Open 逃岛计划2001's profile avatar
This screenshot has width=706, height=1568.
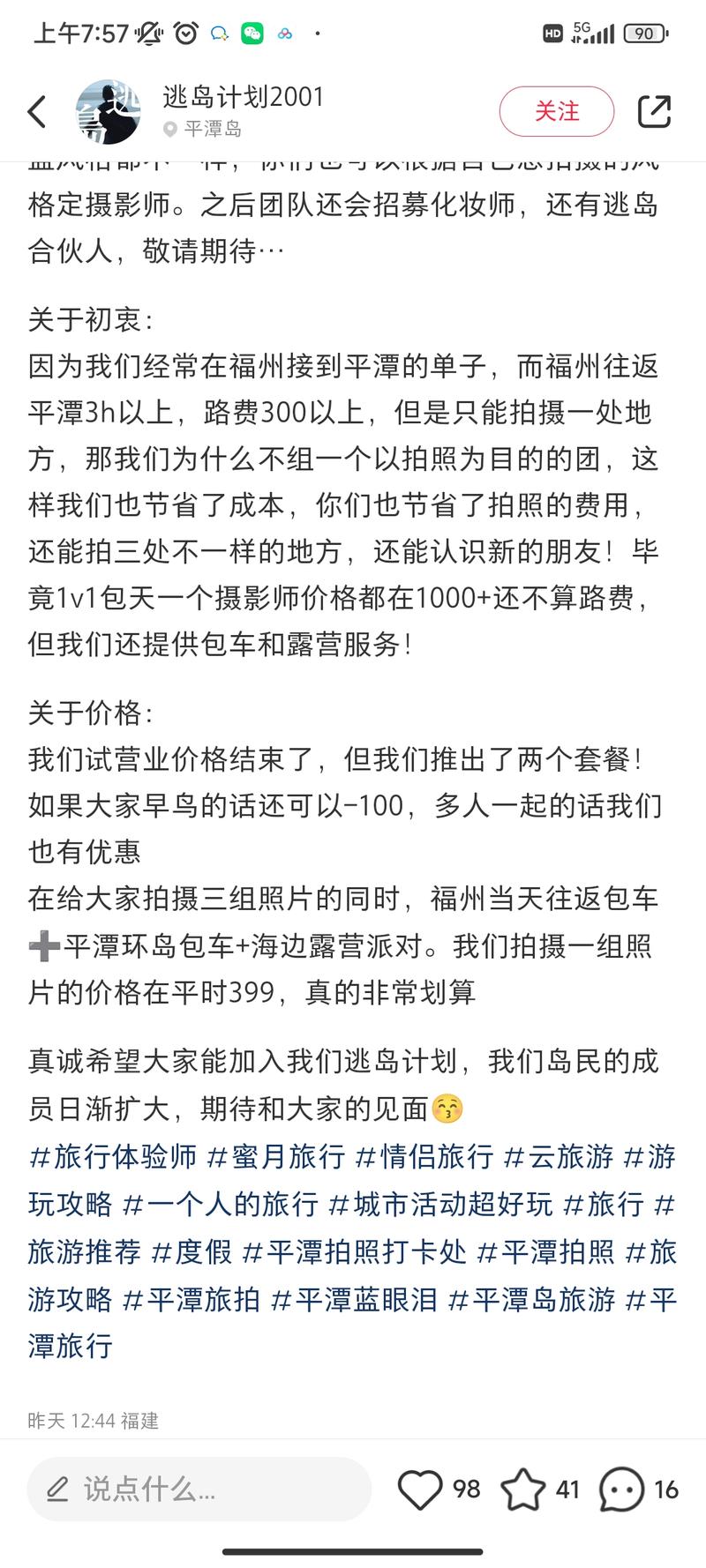click(109, 112)
